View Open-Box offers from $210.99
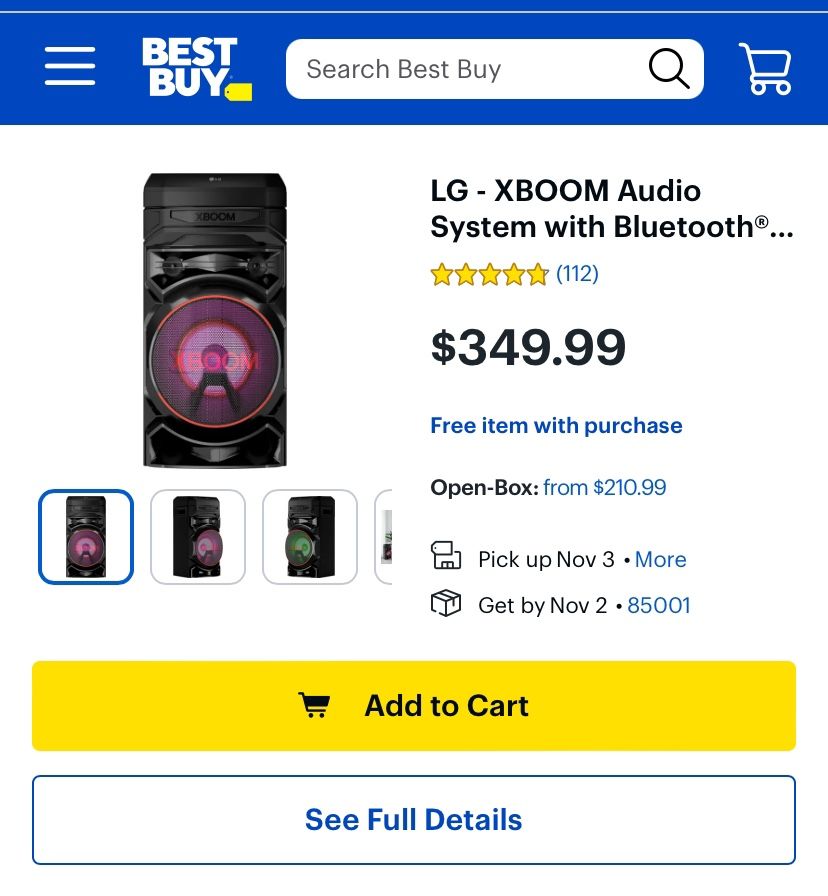The image size is (828, 896). coord(605,487)
